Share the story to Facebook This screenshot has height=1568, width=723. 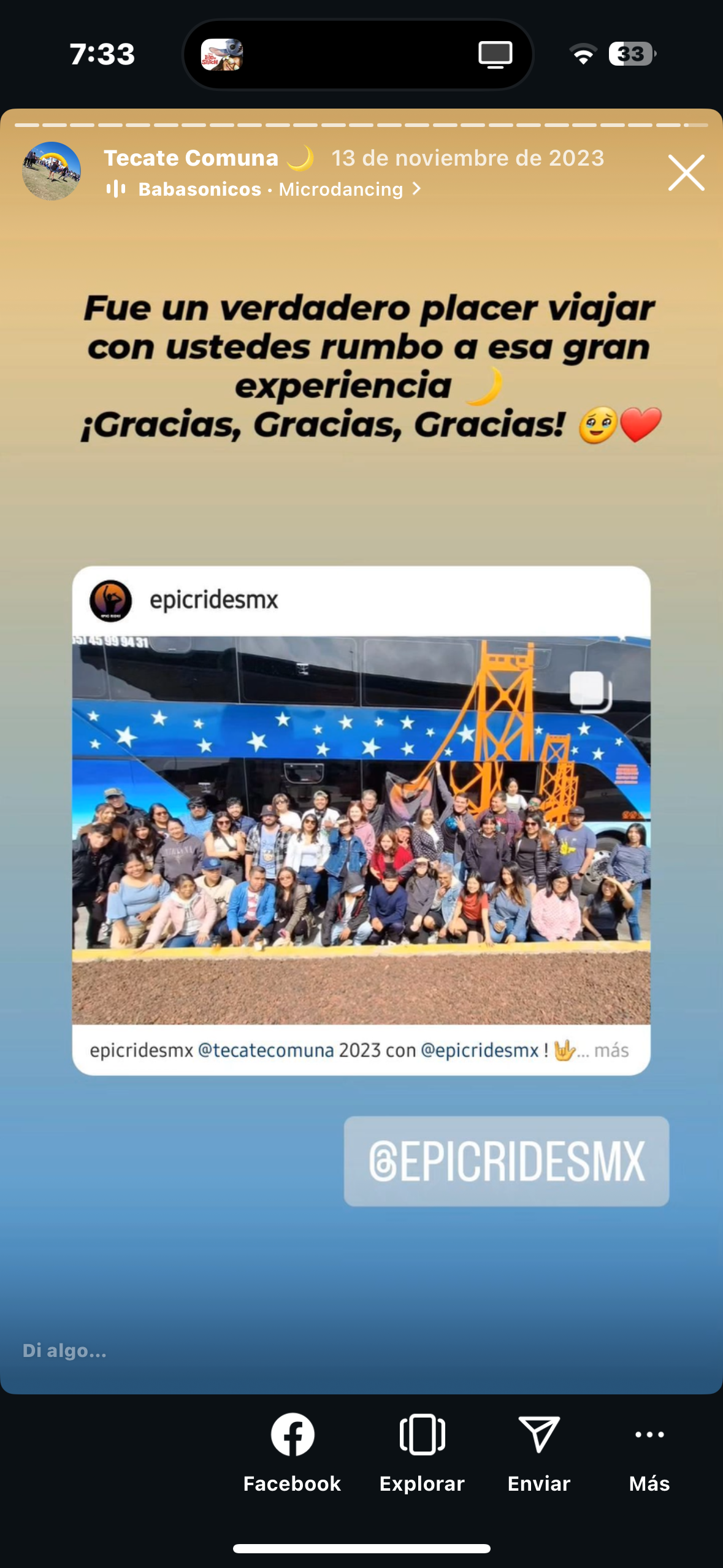coord(293,1452)
